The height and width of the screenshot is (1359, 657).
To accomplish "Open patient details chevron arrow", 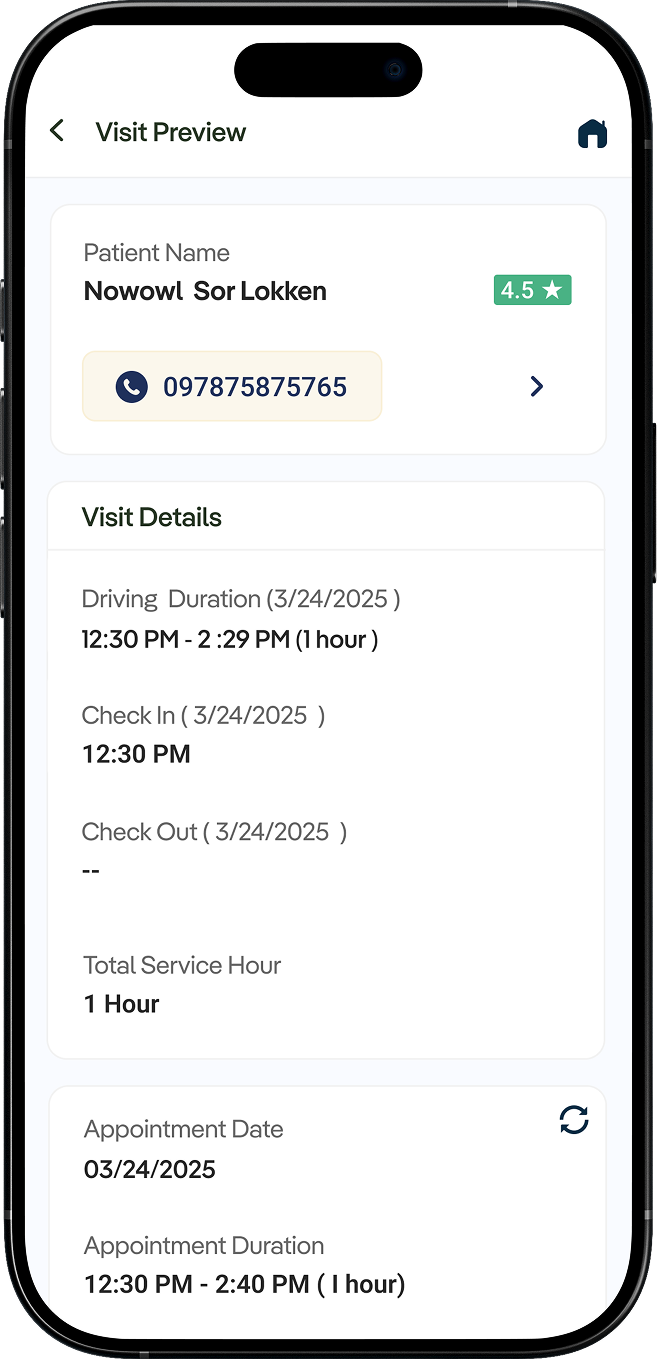I will click(537, 386).
